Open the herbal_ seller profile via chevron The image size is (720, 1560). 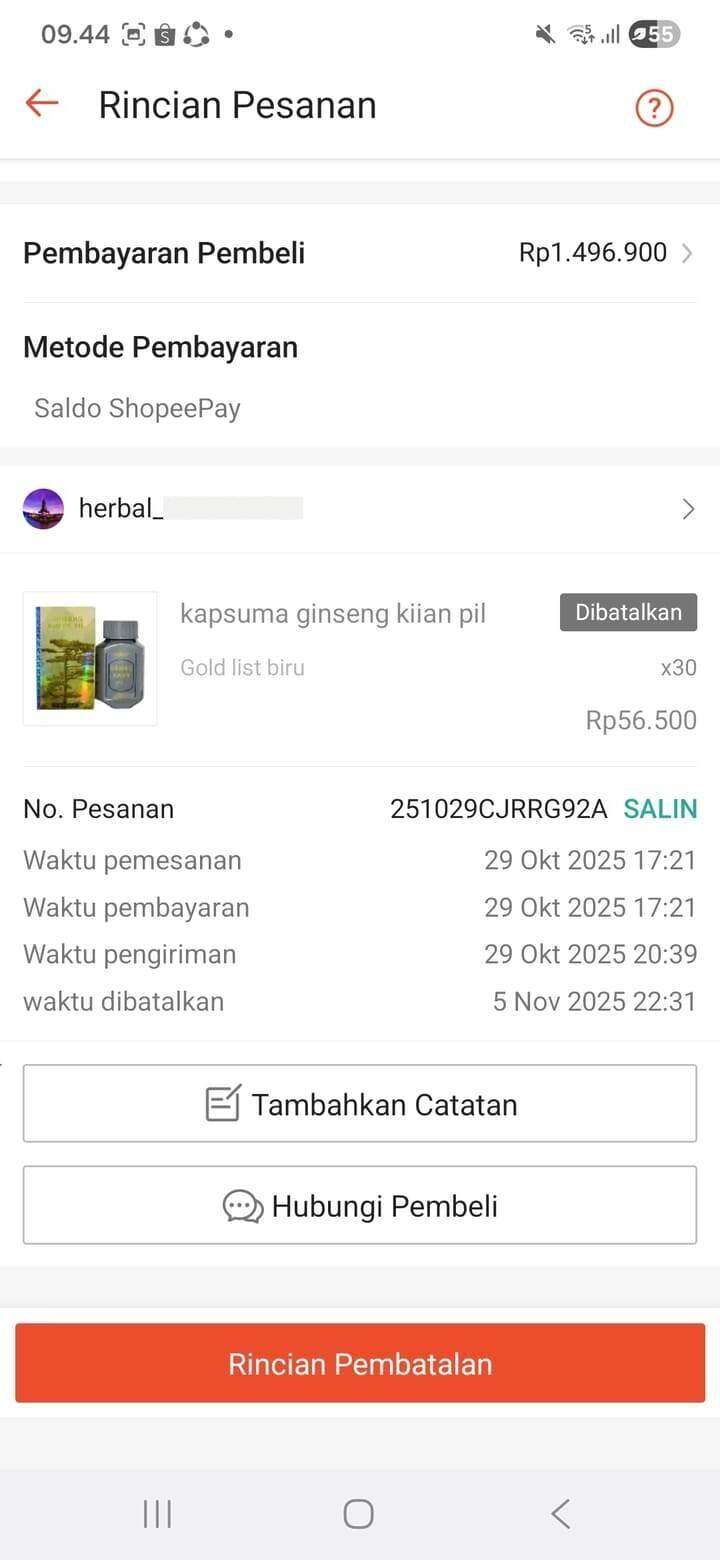[688, 508]
